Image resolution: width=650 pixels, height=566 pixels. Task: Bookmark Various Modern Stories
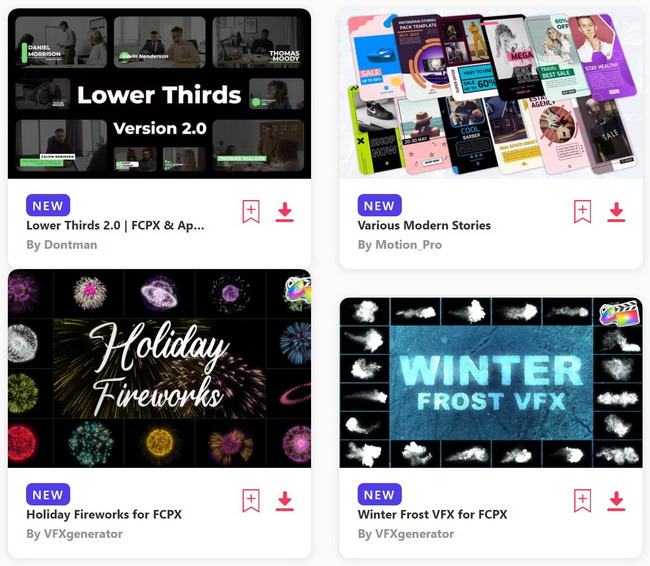[x=582, y=212]
